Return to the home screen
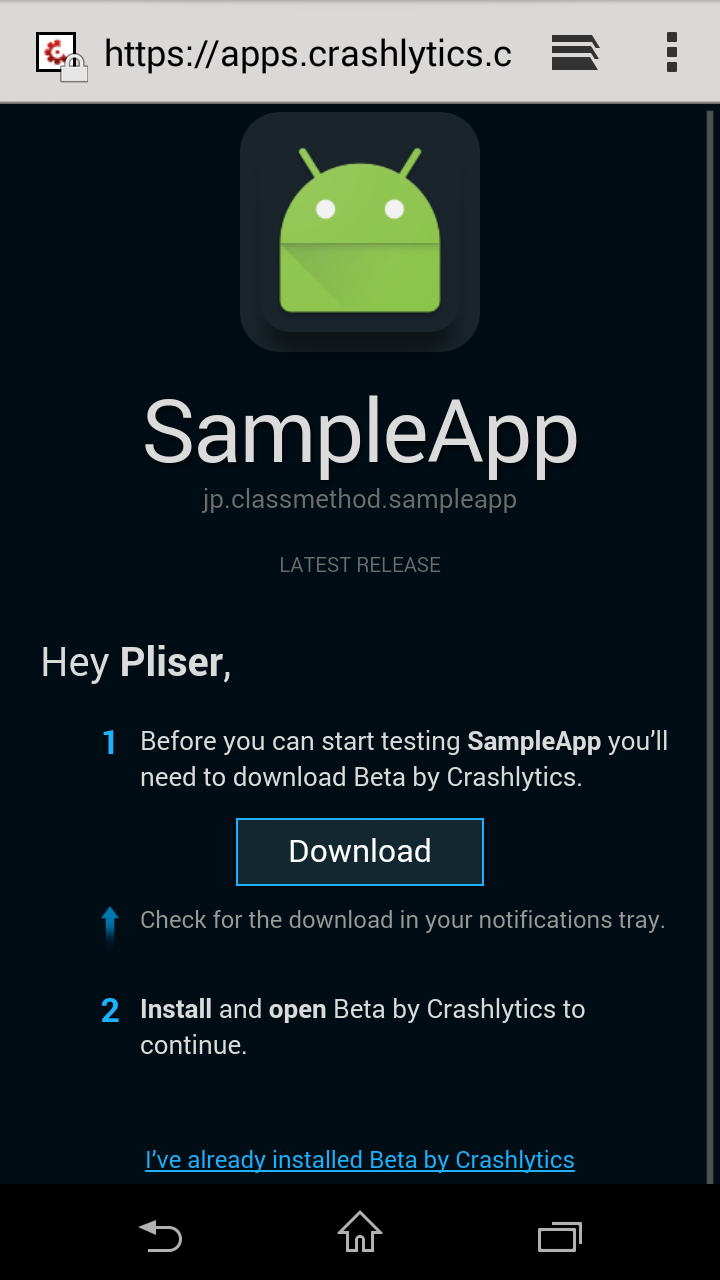The width and height of the screenshot is (720, 1280). coord(360,1232)
